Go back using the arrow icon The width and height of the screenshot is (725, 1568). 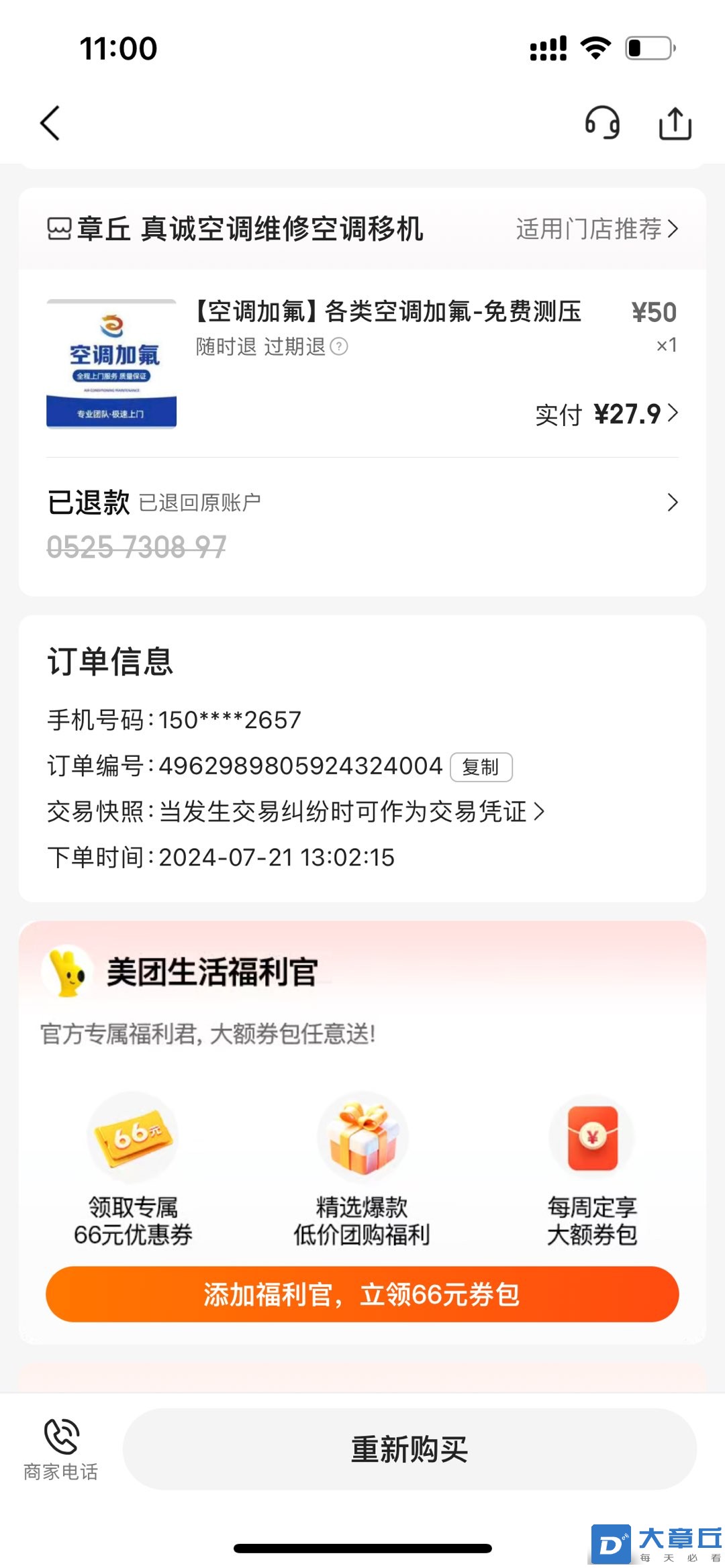click(50, 123)
